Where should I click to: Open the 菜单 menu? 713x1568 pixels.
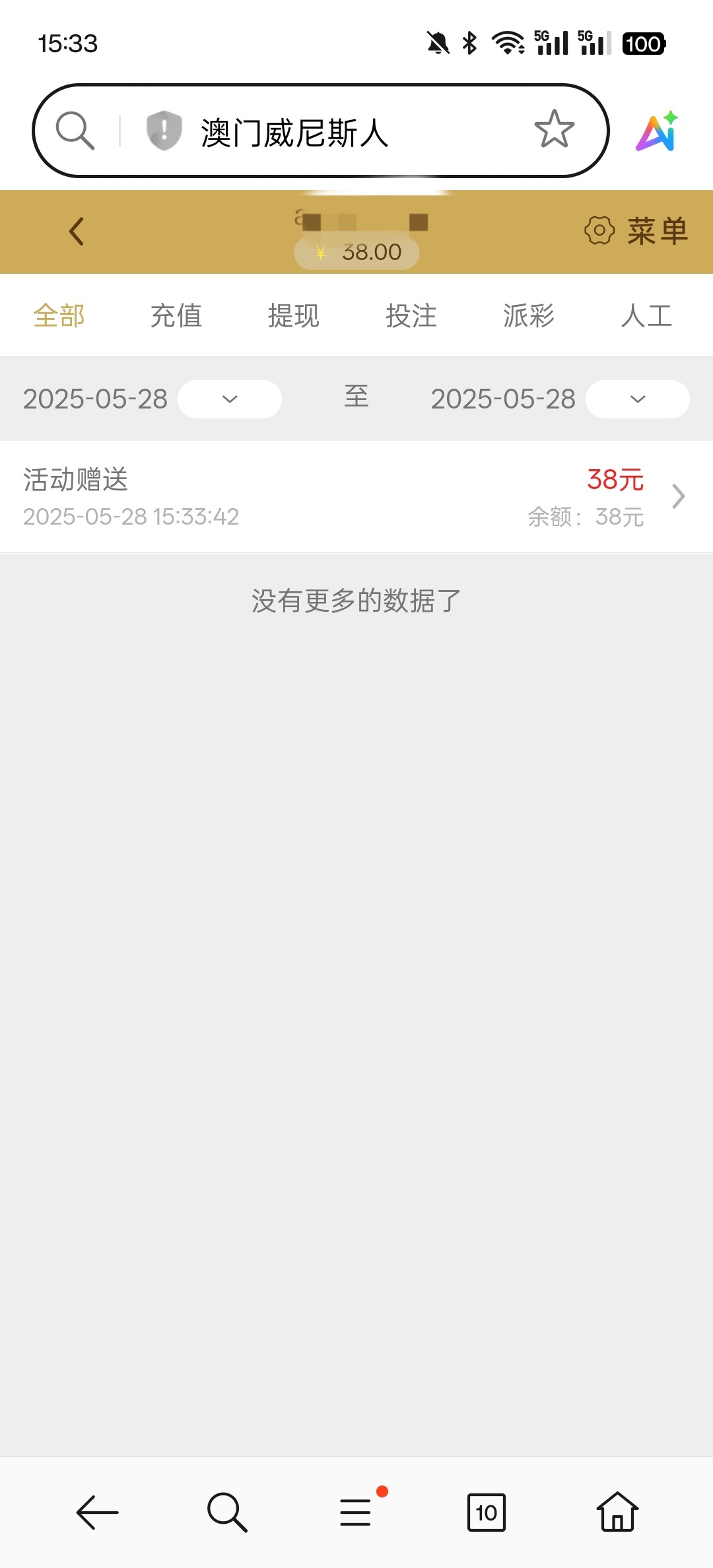636,231
